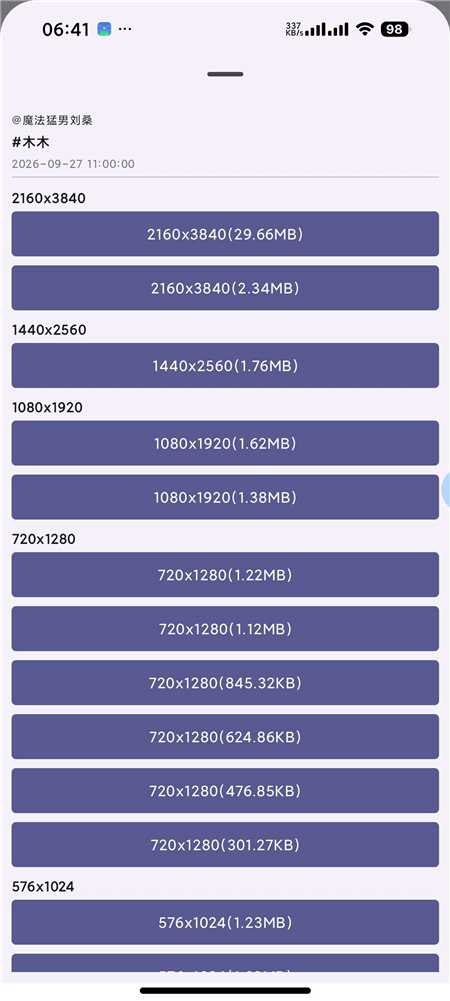The height and width of the screenshot is (1001, 450).
Task: Choose the 2160x3840 (2.34MB) option
Action: pyautogui.click(x=225, y=288)
